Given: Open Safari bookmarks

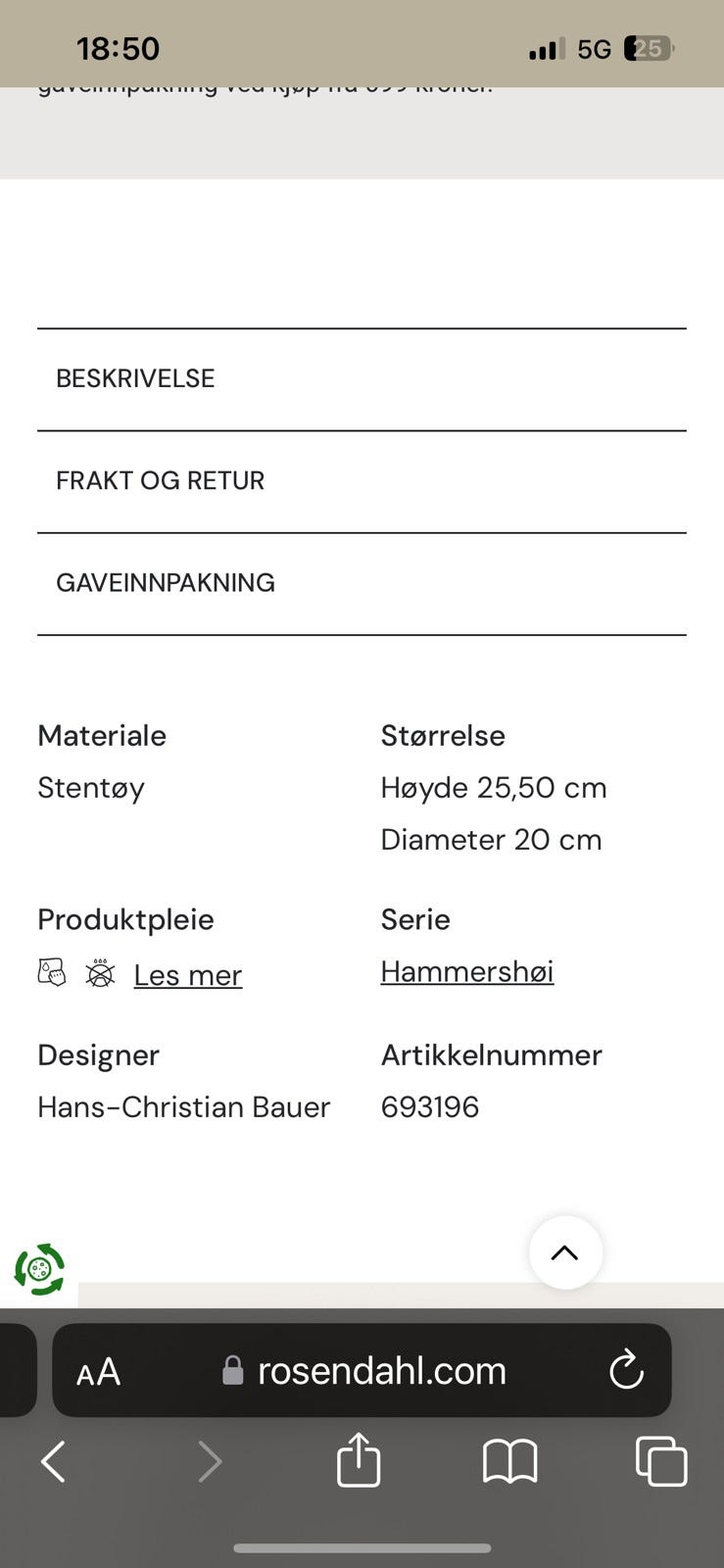Looking at the screenshot, I should pyautogui.click(x=509, y=1460).
